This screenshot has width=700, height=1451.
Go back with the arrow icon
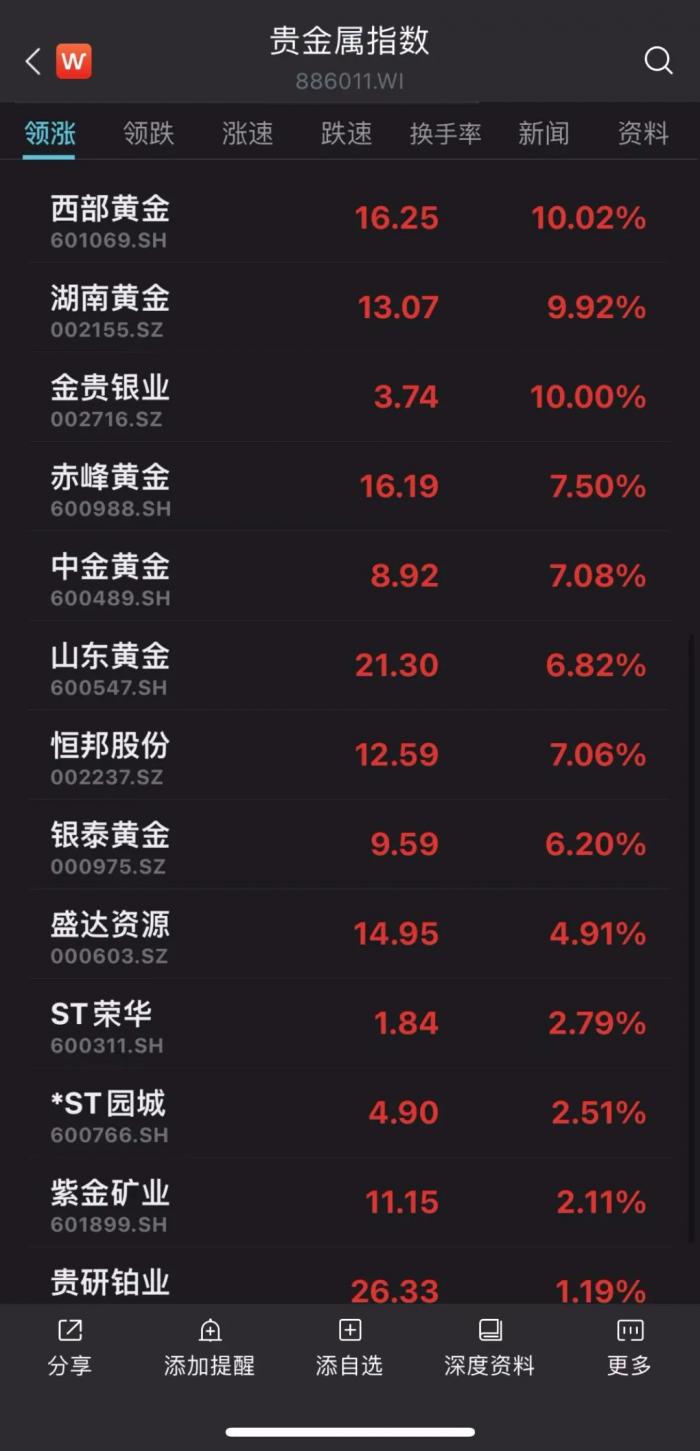33,62
